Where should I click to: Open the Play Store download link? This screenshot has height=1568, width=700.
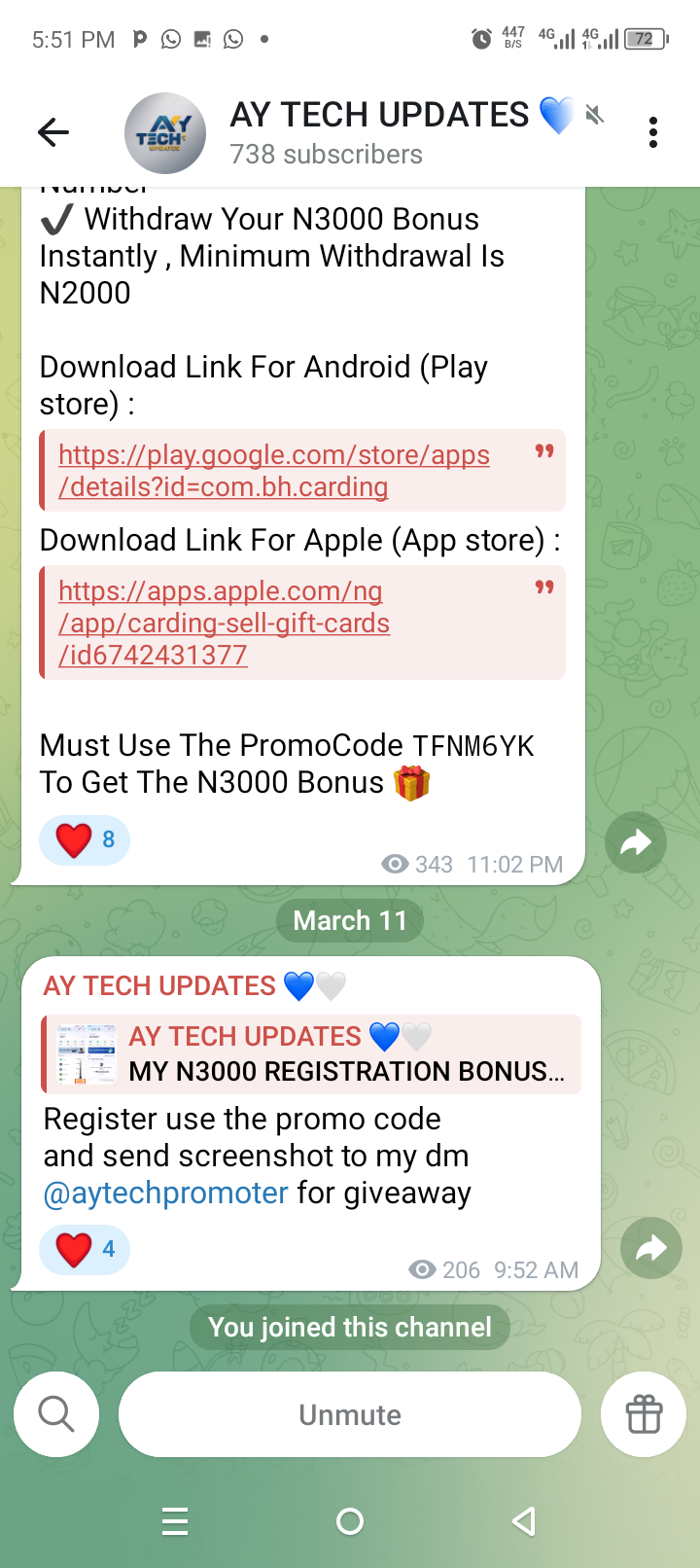pyautogui.click(x=273, y=471)
